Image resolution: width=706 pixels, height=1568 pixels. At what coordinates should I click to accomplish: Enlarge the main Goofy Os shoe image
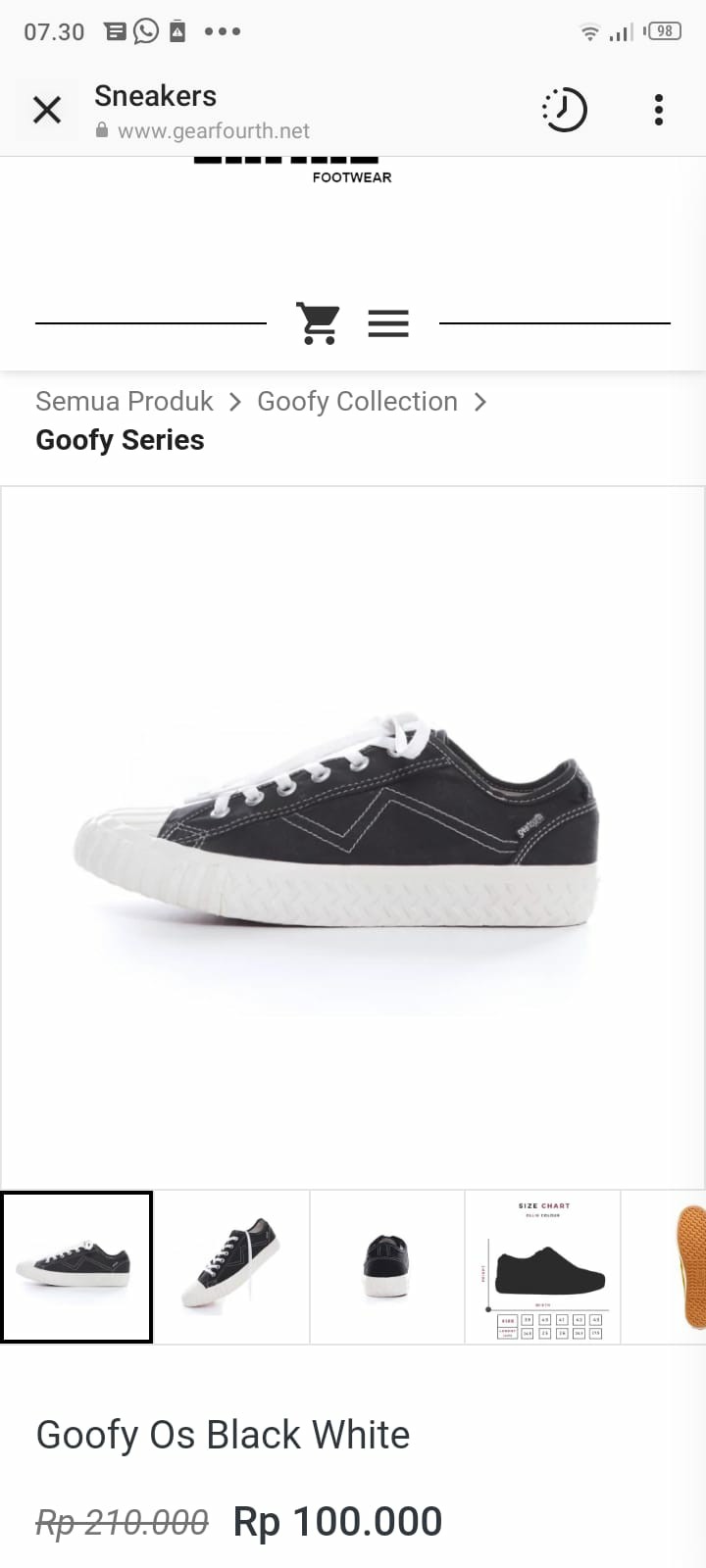pos(353,838)
